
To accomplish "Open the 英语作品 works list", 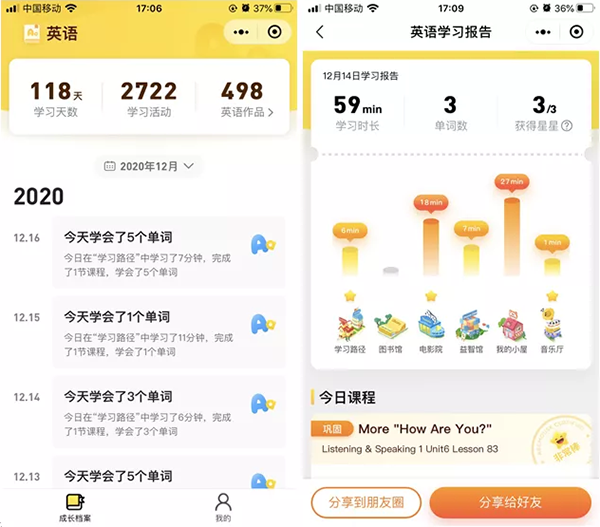I will 246,101.
